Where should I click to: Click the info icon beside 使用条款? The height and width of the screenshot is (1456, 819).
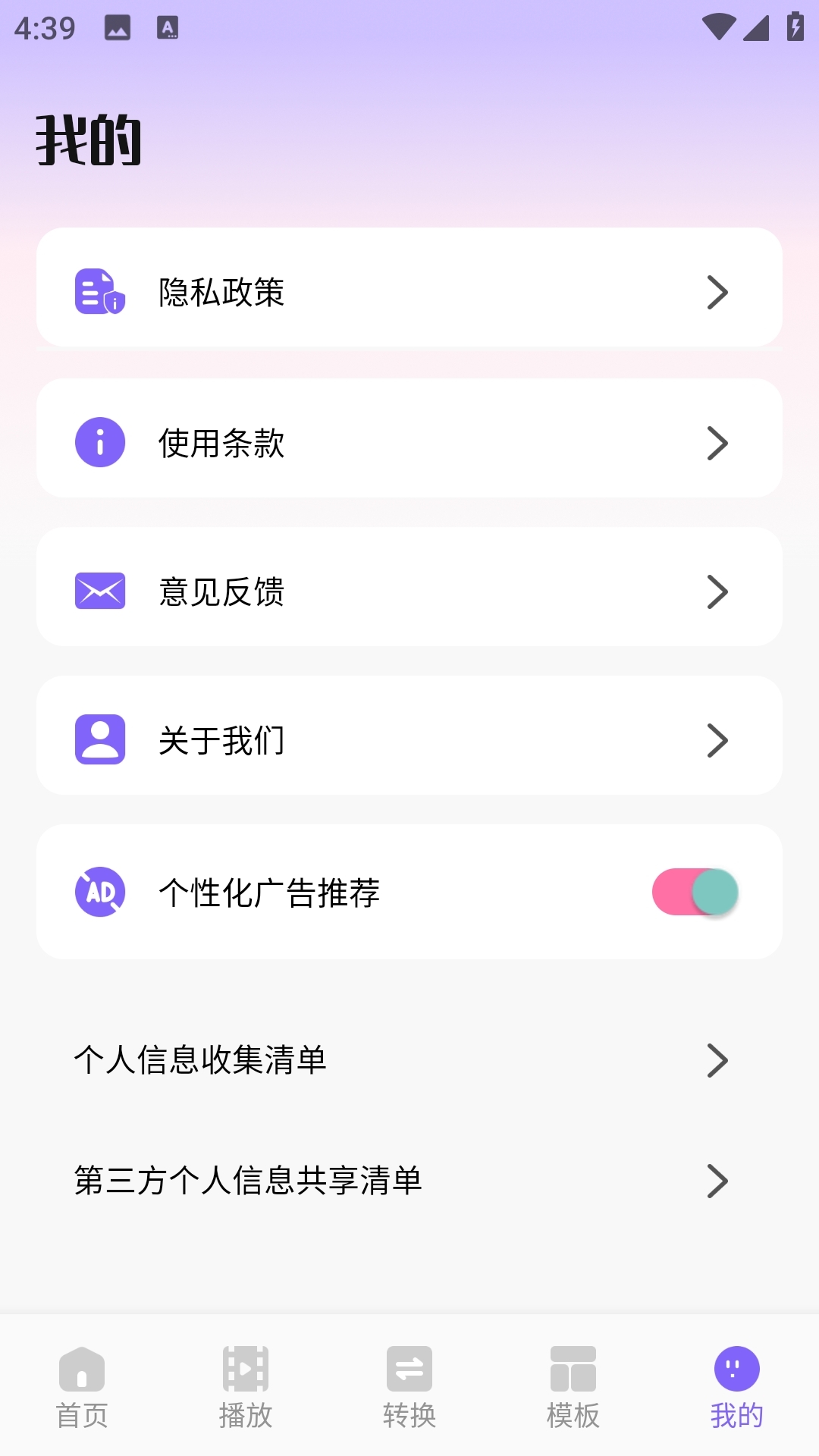(99, 441)
